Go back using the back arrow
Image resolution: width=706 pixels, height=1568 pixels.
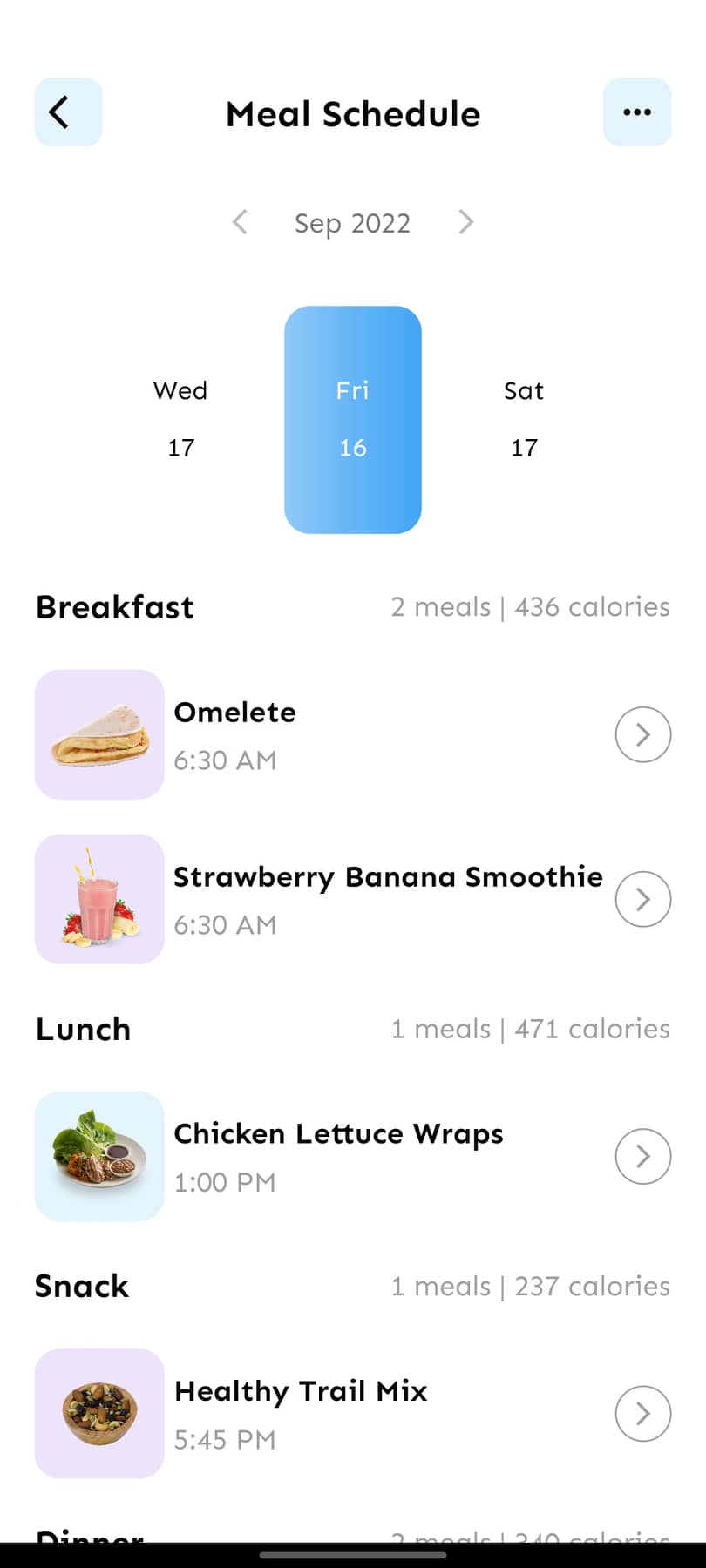pos(69,112)
